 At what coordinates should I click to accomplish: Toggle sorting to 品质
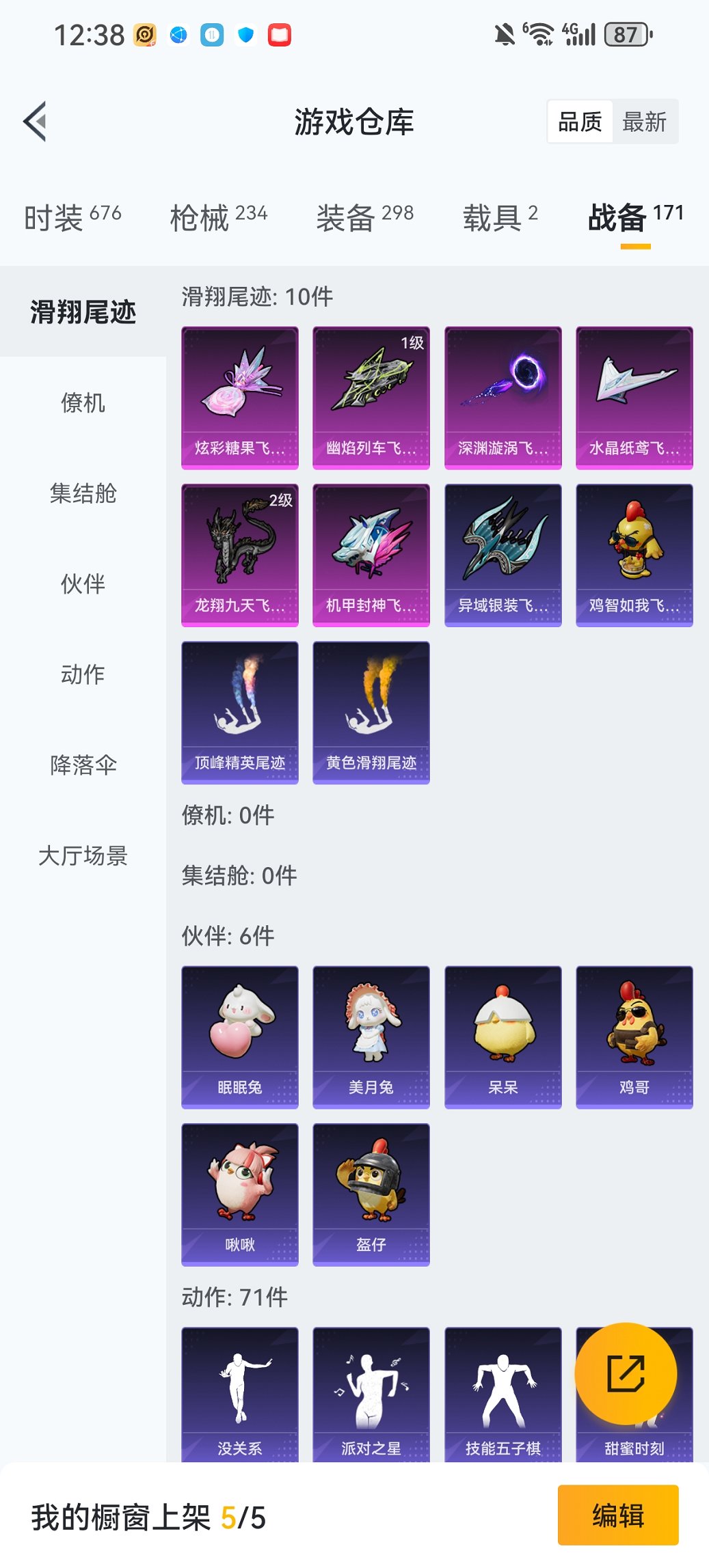[582, 122]
